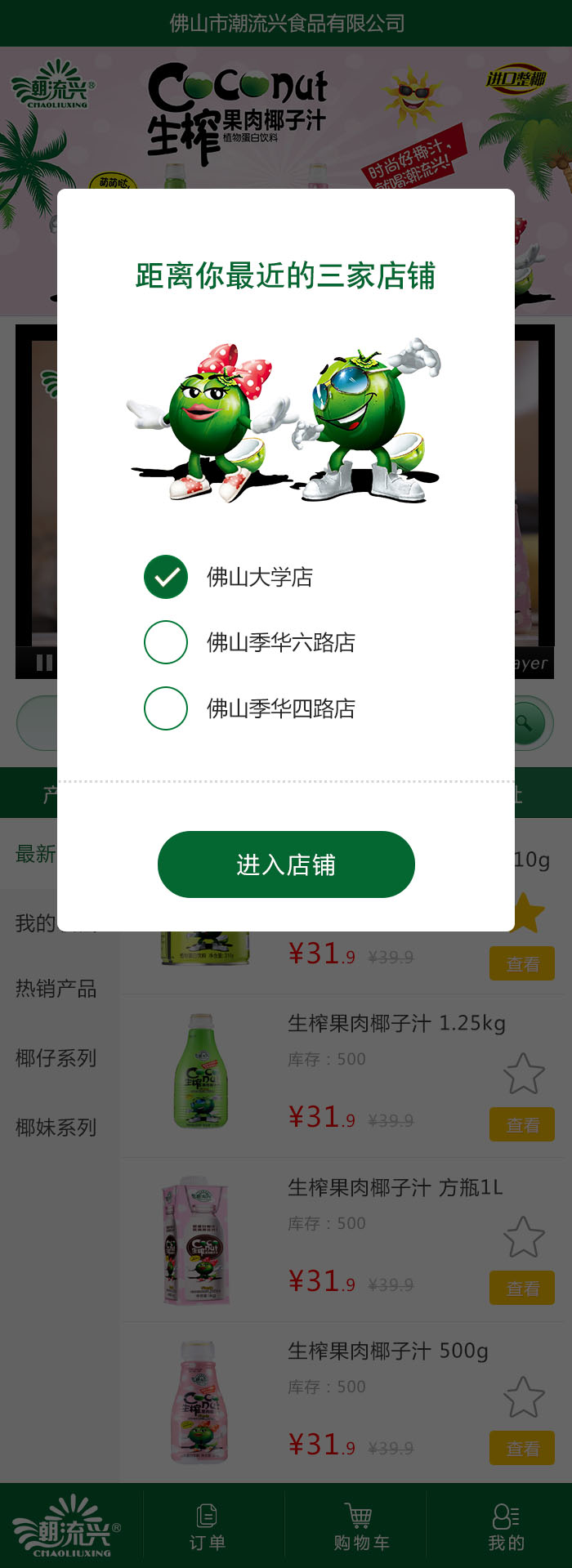Tap 进入店铺 to enter the store
This screenshot has height=1568, width=572.
[286, 864]
